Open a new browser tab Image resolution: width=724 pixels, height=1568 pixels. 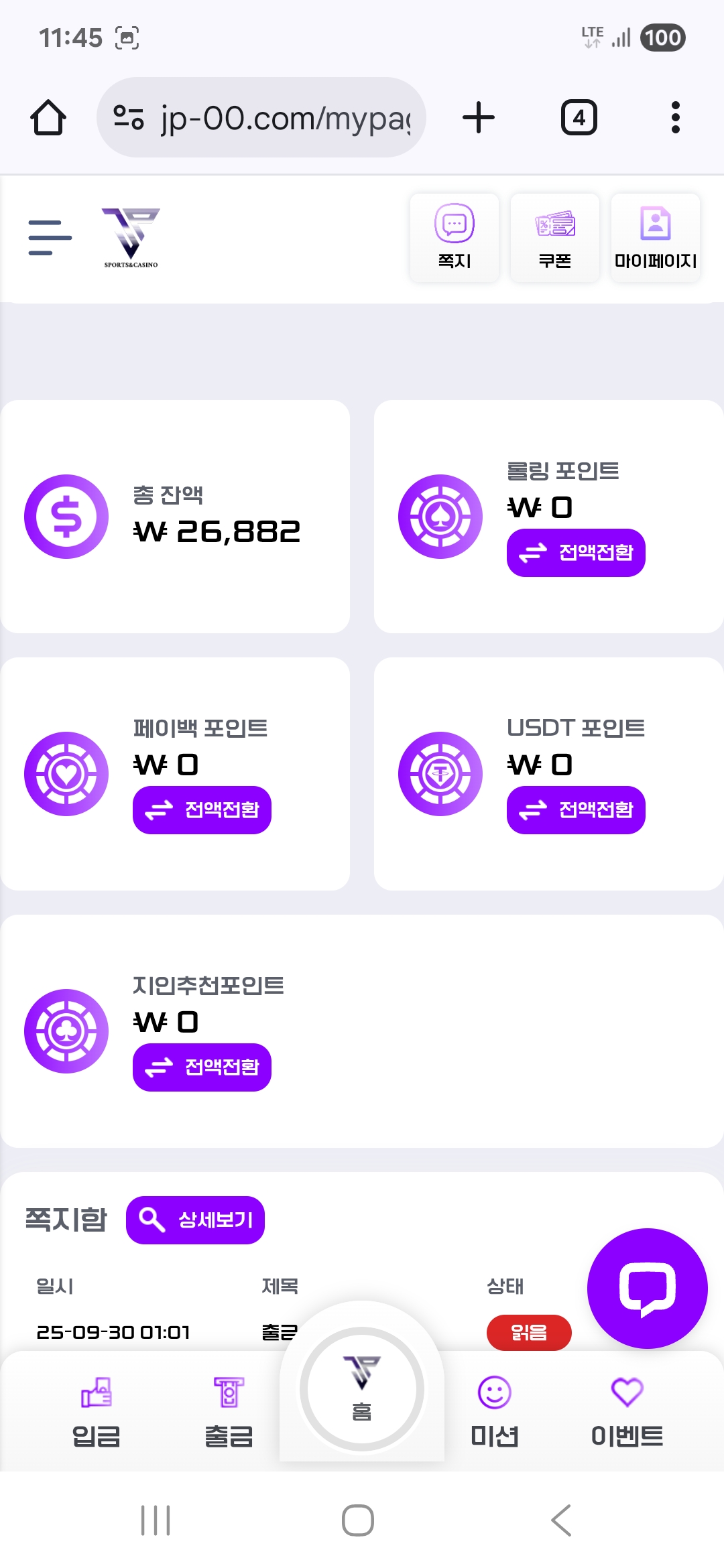coord(479,118)
